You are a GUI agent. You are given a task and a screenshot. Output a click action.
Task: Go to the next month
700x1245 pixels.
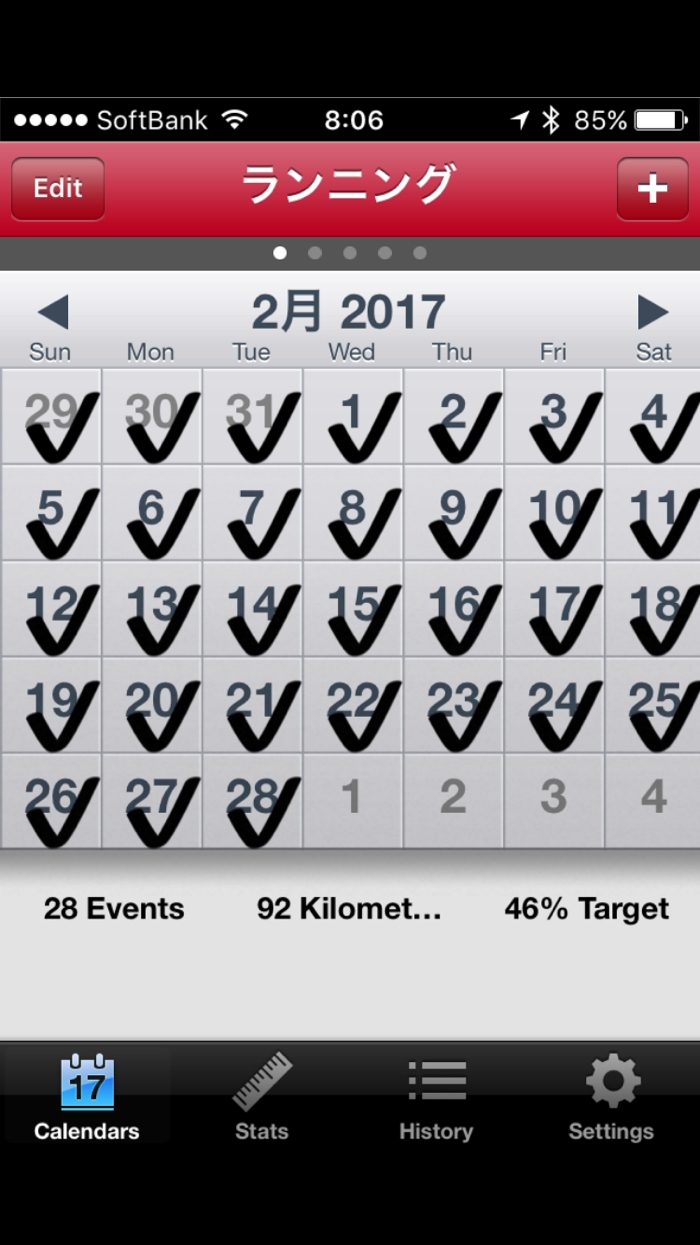652,313
